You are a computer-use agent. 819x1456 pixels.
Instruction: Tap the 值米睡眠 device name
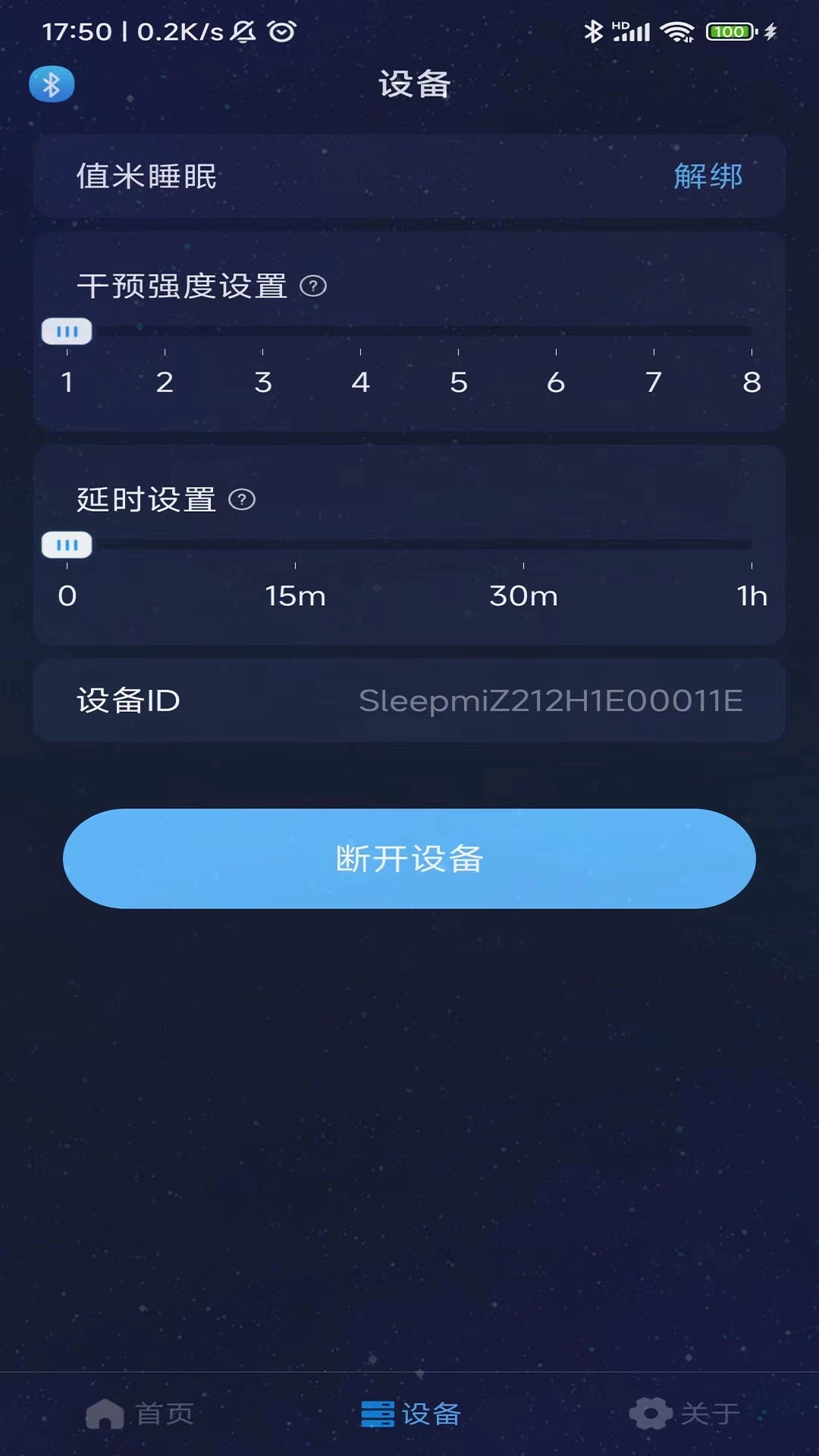pyautogui.click(x=147, y=176)
